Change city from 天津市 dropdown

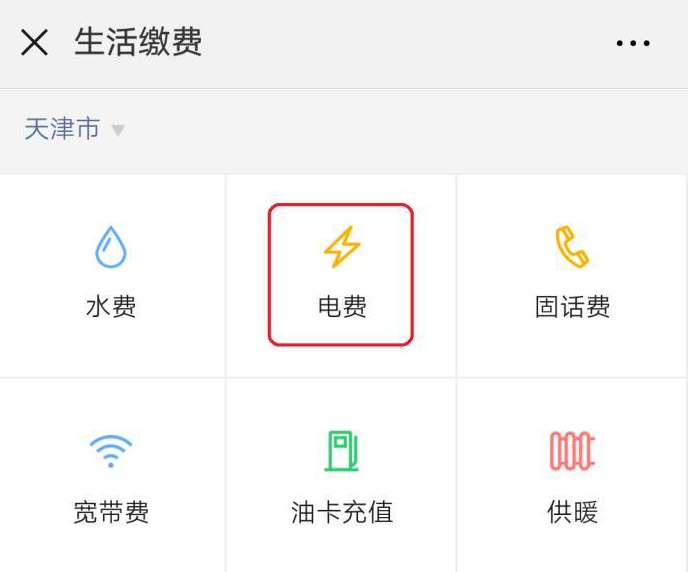pyautogui.click(x=74, y=129)
